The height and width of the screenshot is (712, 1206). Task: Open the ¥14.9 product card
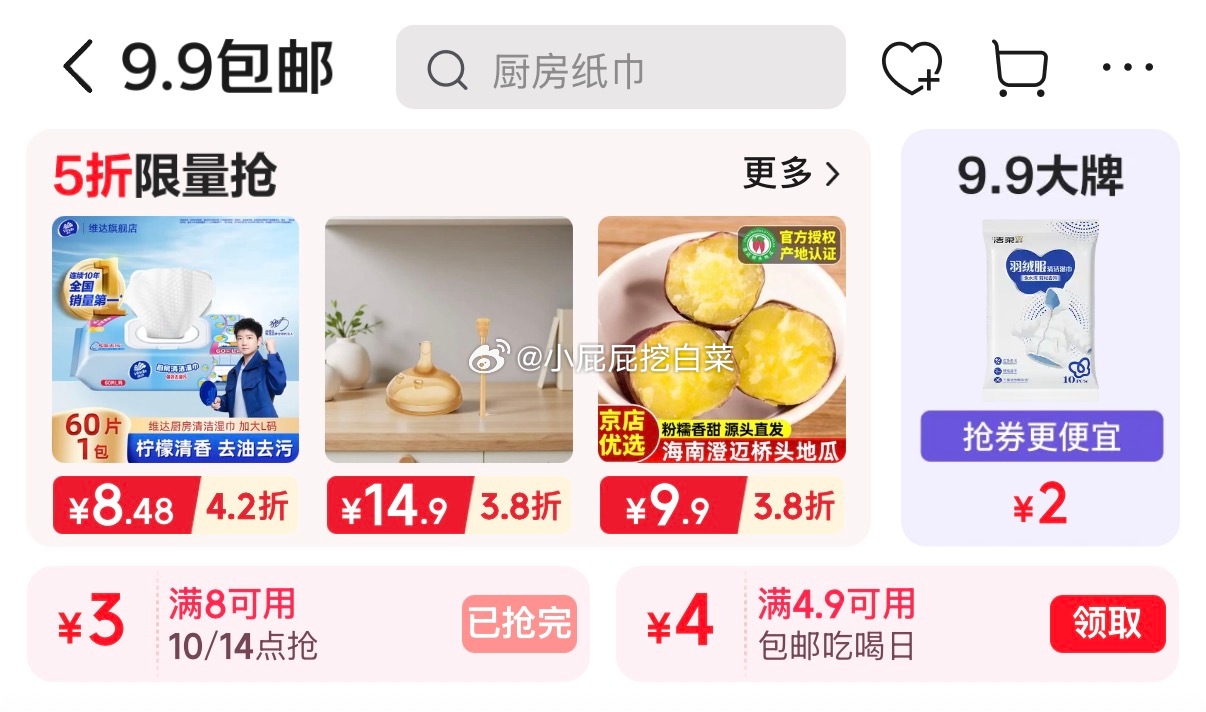449,340
